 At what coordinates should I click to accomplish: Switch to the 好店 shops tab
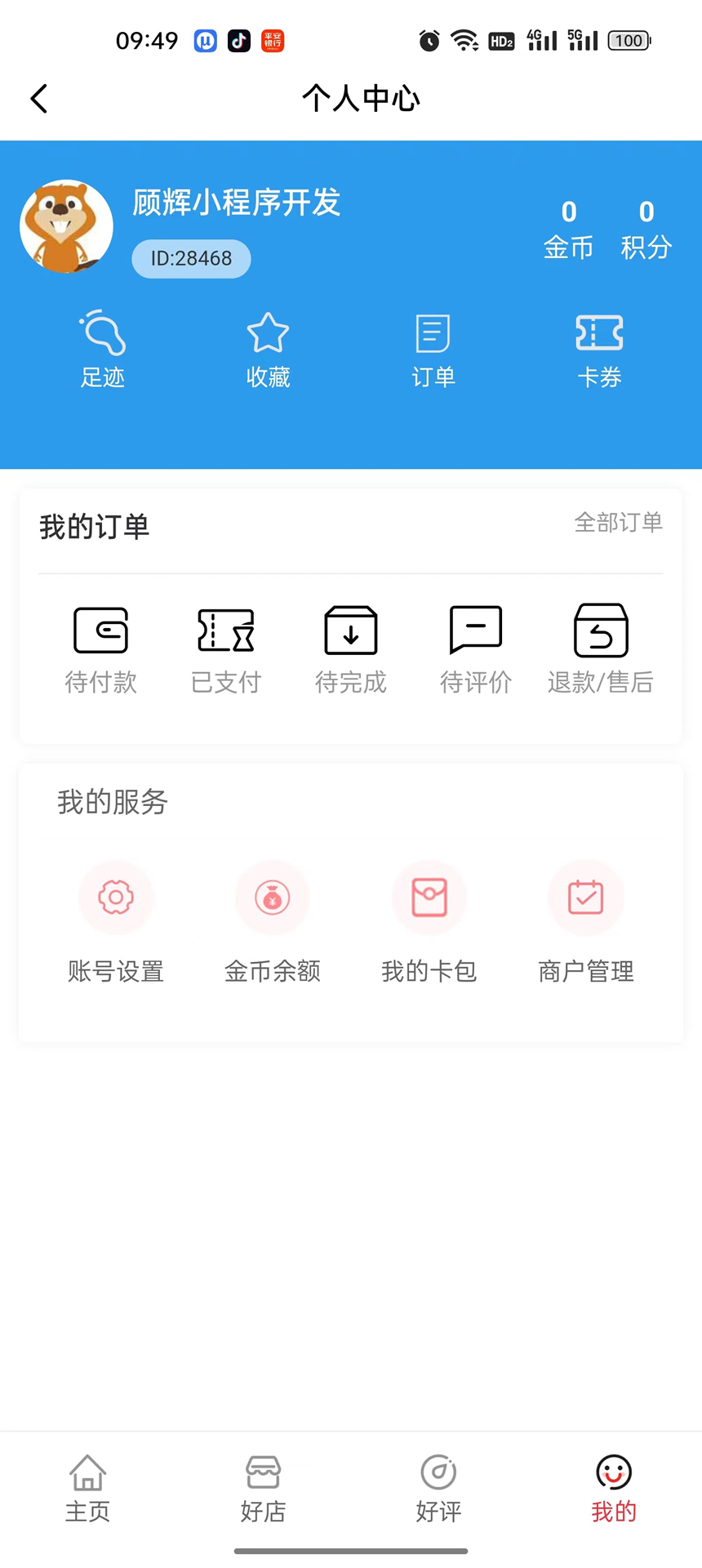coord(263,1488)
